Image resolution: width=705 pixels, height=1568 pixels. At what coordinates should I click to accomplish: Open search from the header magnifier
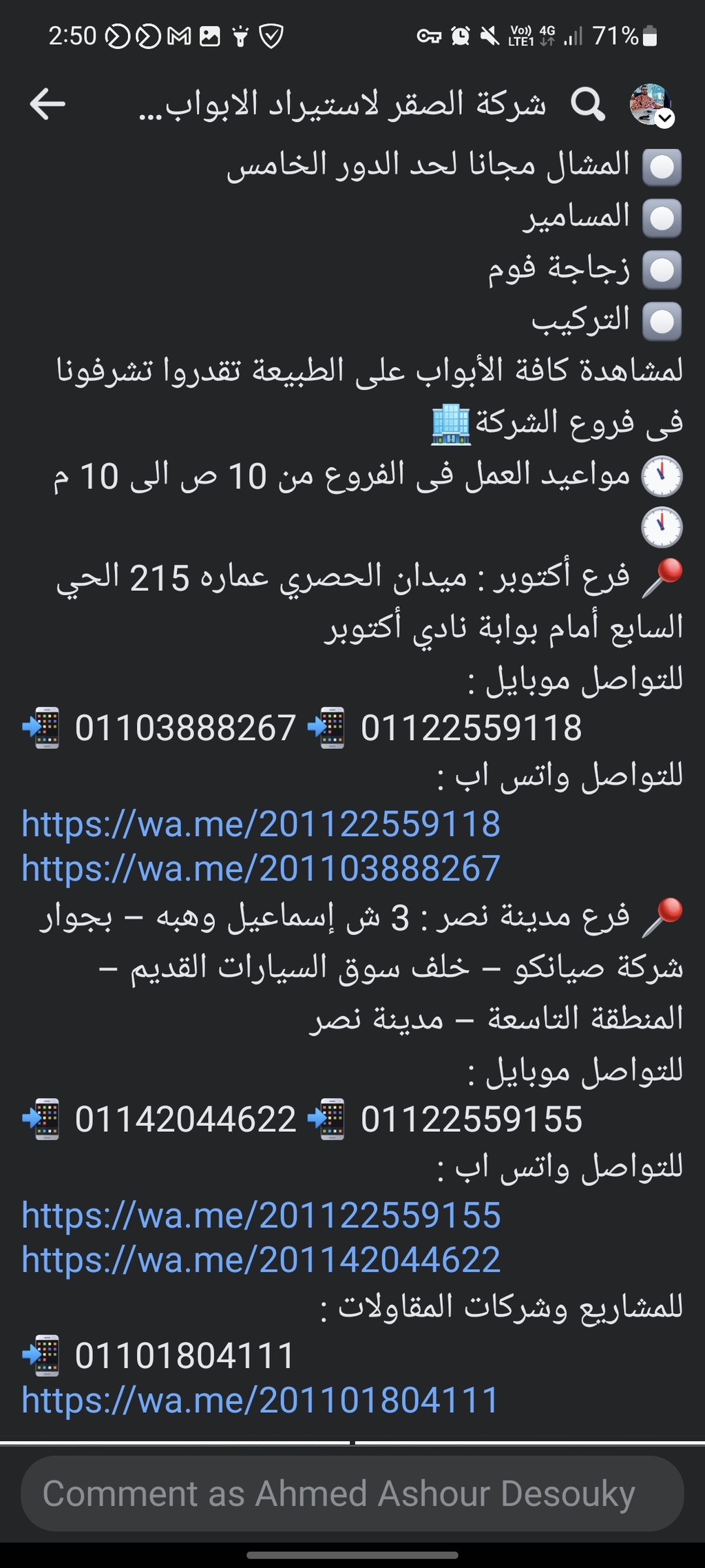(x=588, y=104)
